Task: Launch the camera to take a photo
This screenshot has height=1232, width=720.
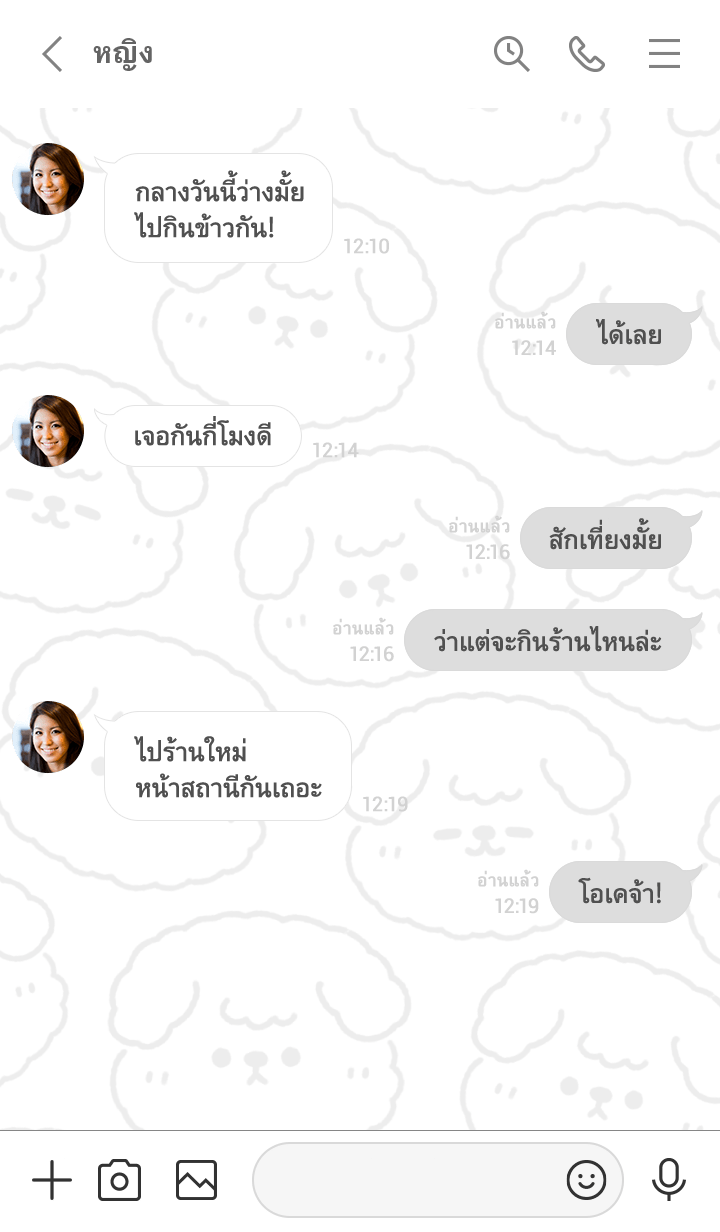Action: [119, 1181]
